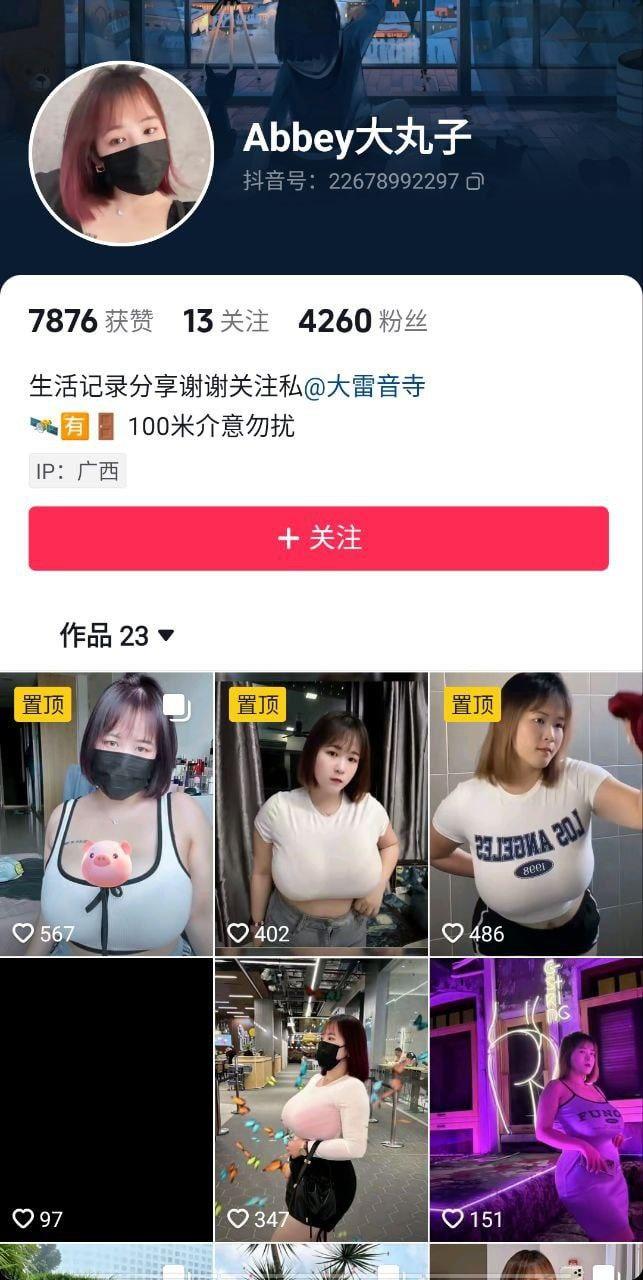View the profile avatar photo
The width and height of the screenshot is (643, 1280).
tap(121, 153)
